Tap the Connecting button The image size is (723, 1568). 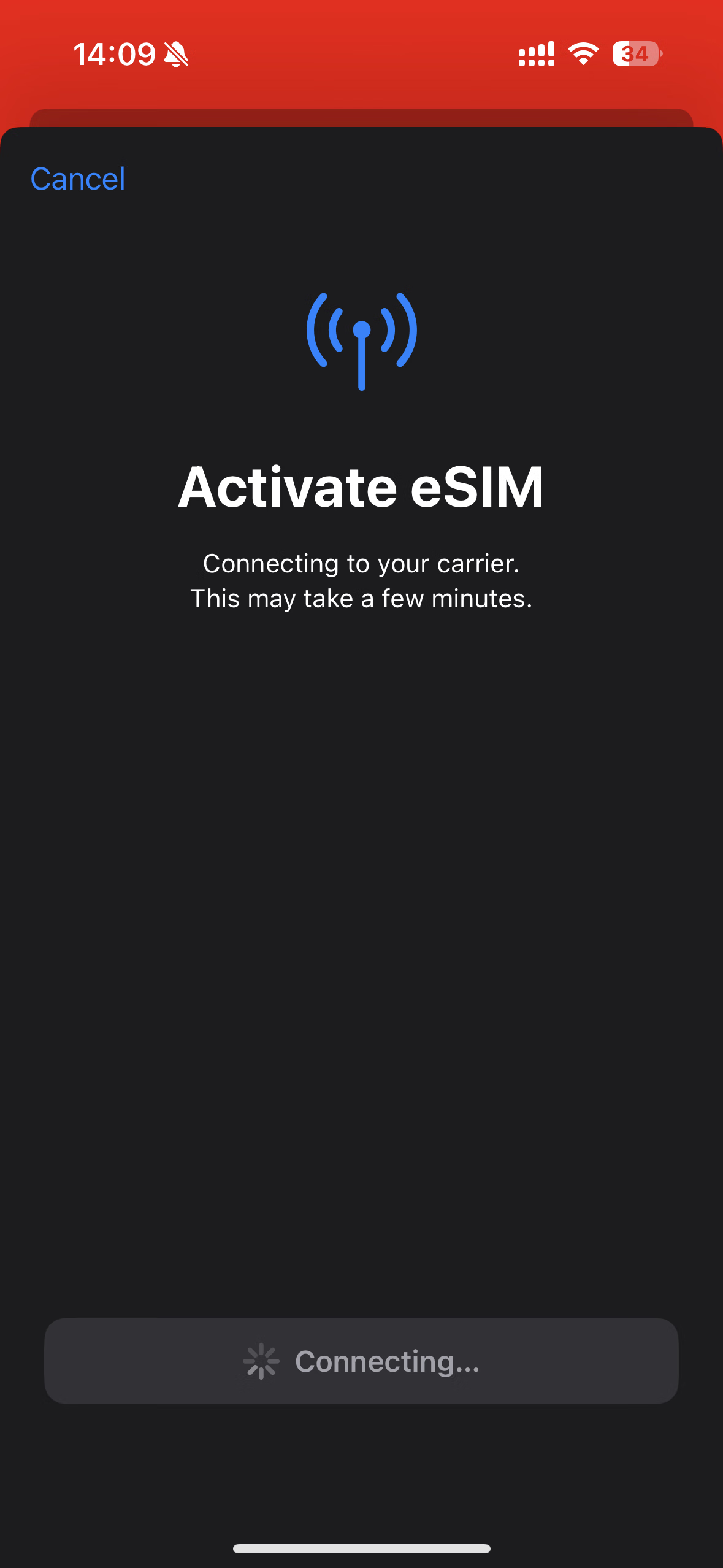point(361,1361)
